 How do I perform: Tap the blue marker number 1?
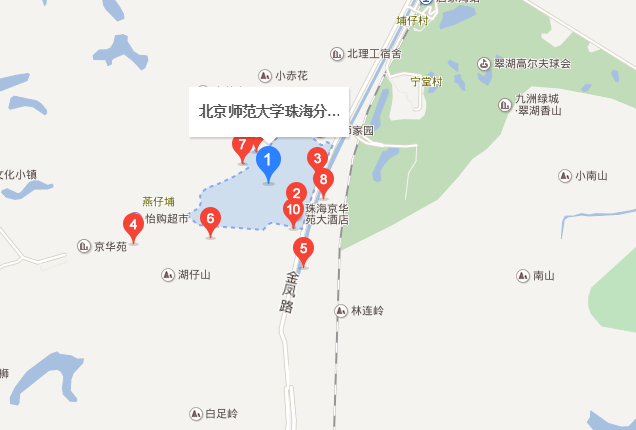[267, 161]
